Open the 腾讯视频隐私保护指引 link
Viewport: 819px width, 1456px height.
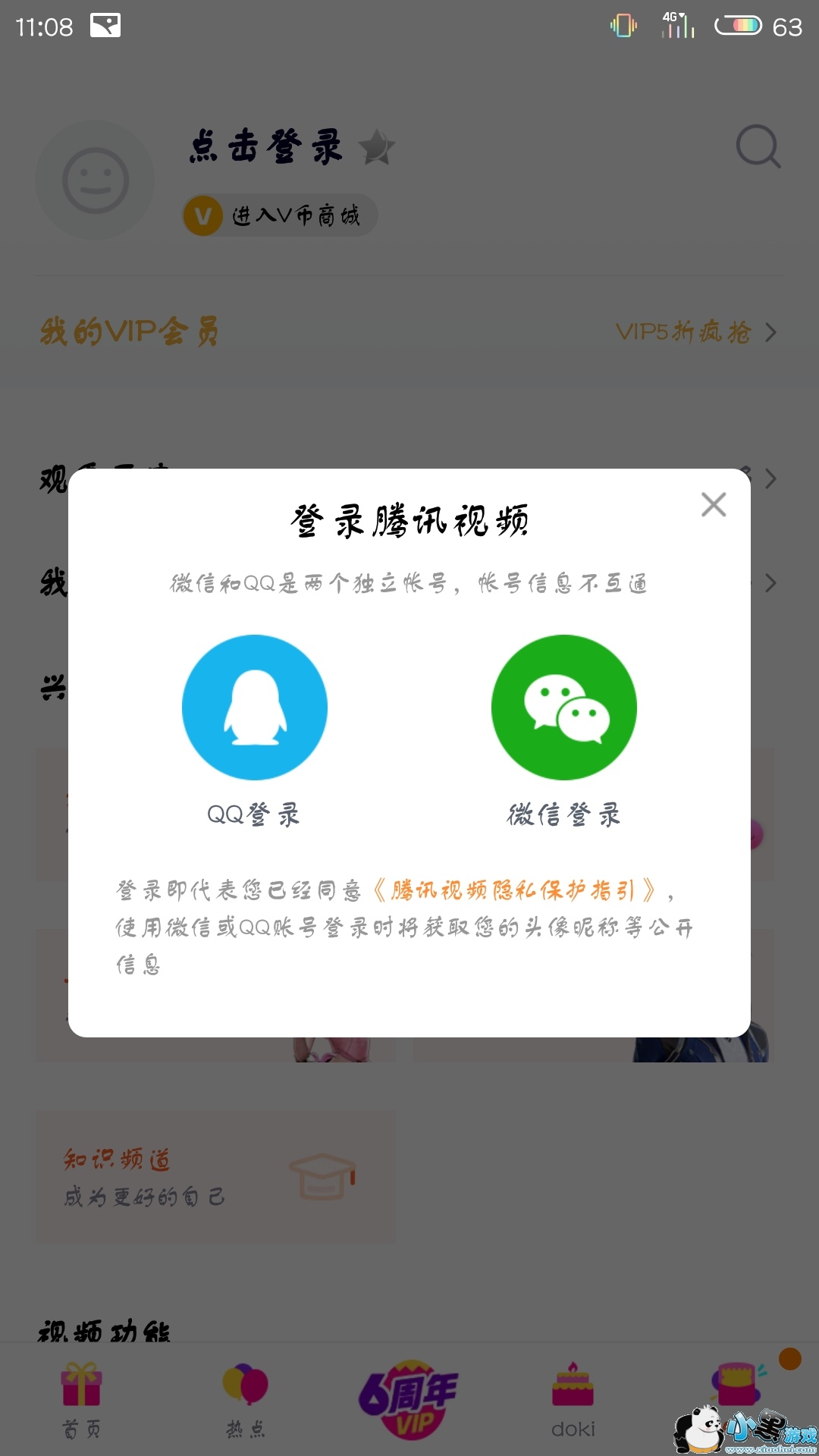click(x=514, y=890)
